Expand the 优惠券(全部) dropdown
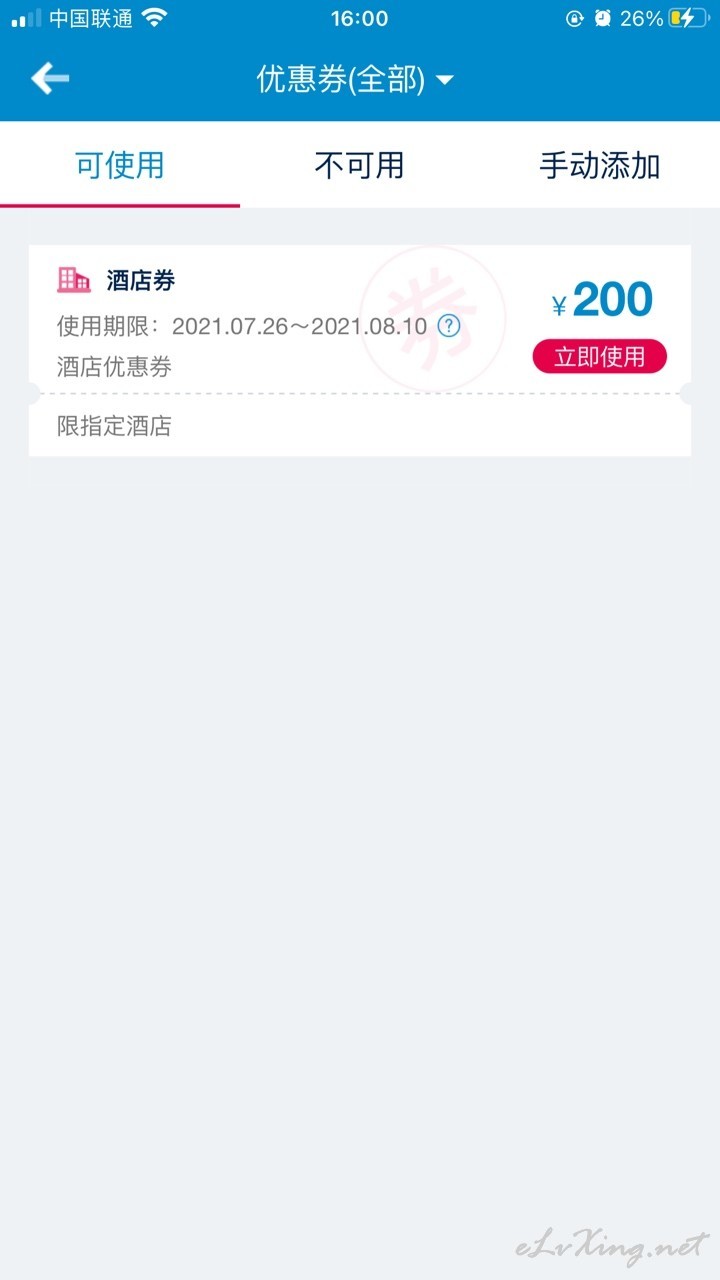This screenshot has height=1280, width=720. 355,80
